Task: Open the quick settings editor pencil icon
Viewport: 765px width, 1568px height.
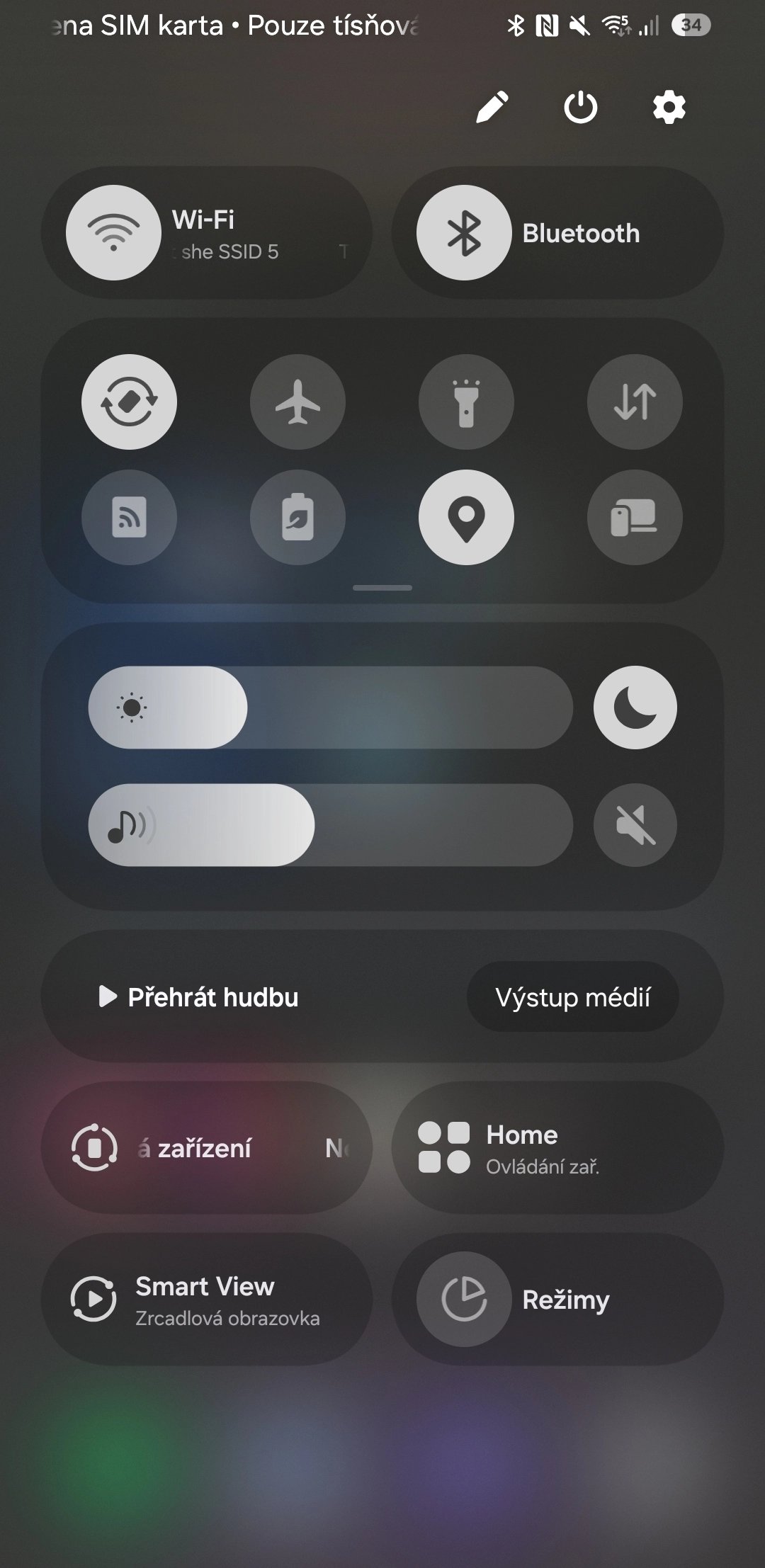Action: [494, 108]
